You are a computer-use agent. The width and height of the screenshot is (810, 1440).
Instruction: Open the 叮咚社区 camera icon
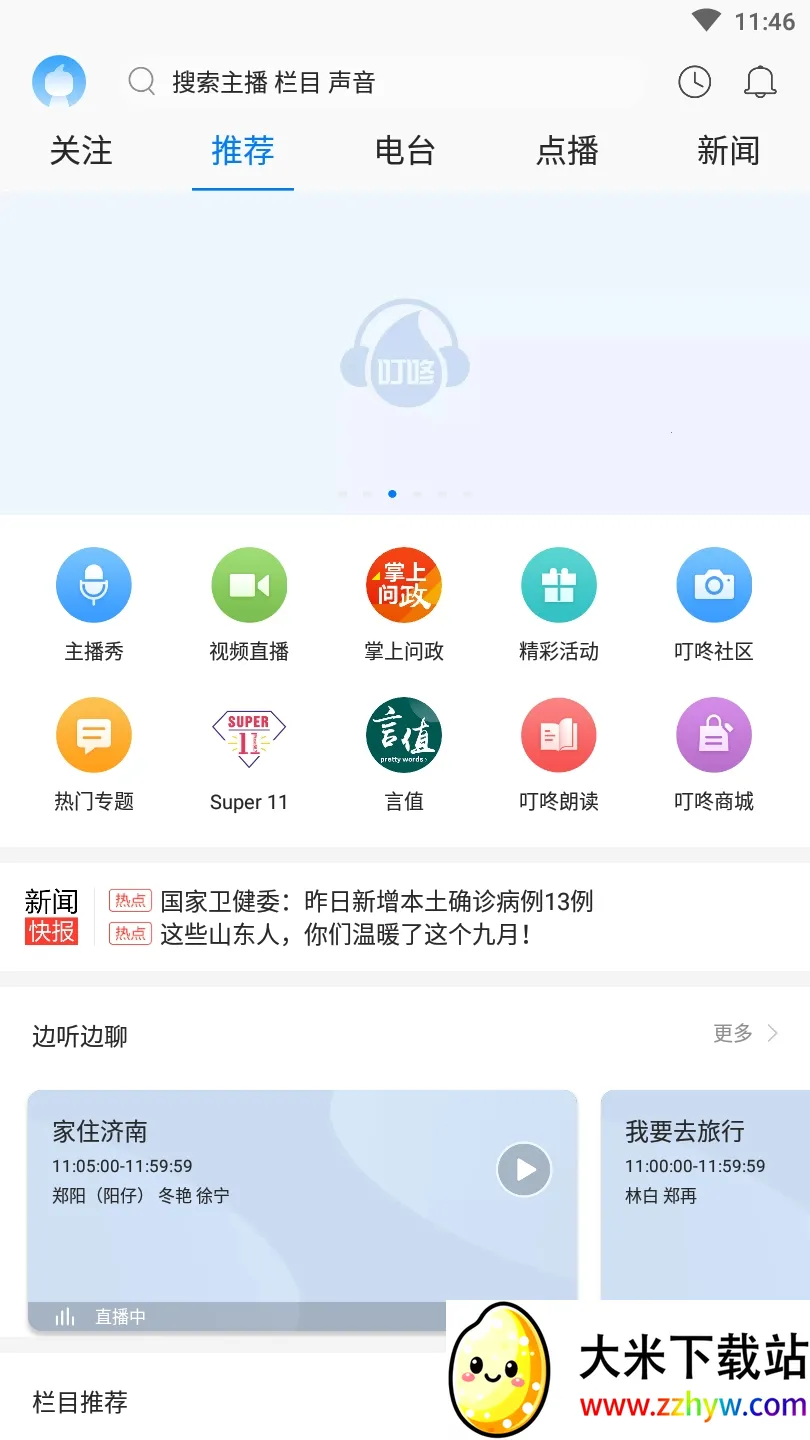(x=714, y=585)
